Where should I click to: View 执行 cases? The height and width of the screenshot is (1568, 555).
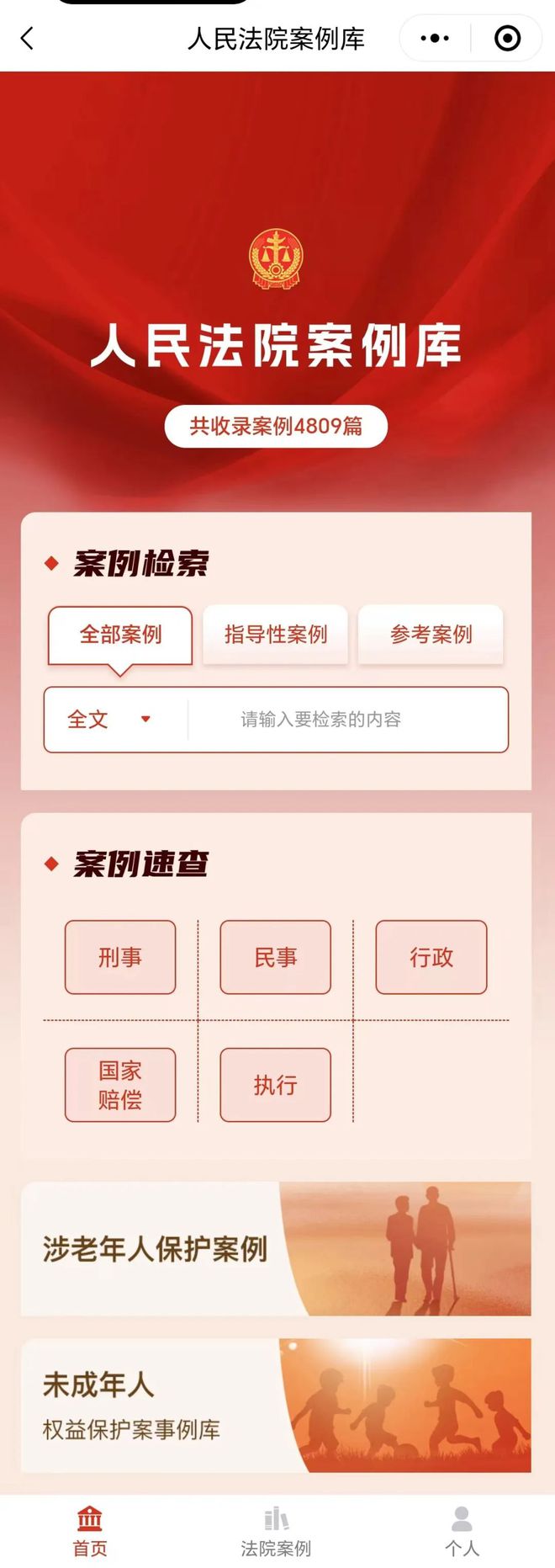click(276, 1085)
